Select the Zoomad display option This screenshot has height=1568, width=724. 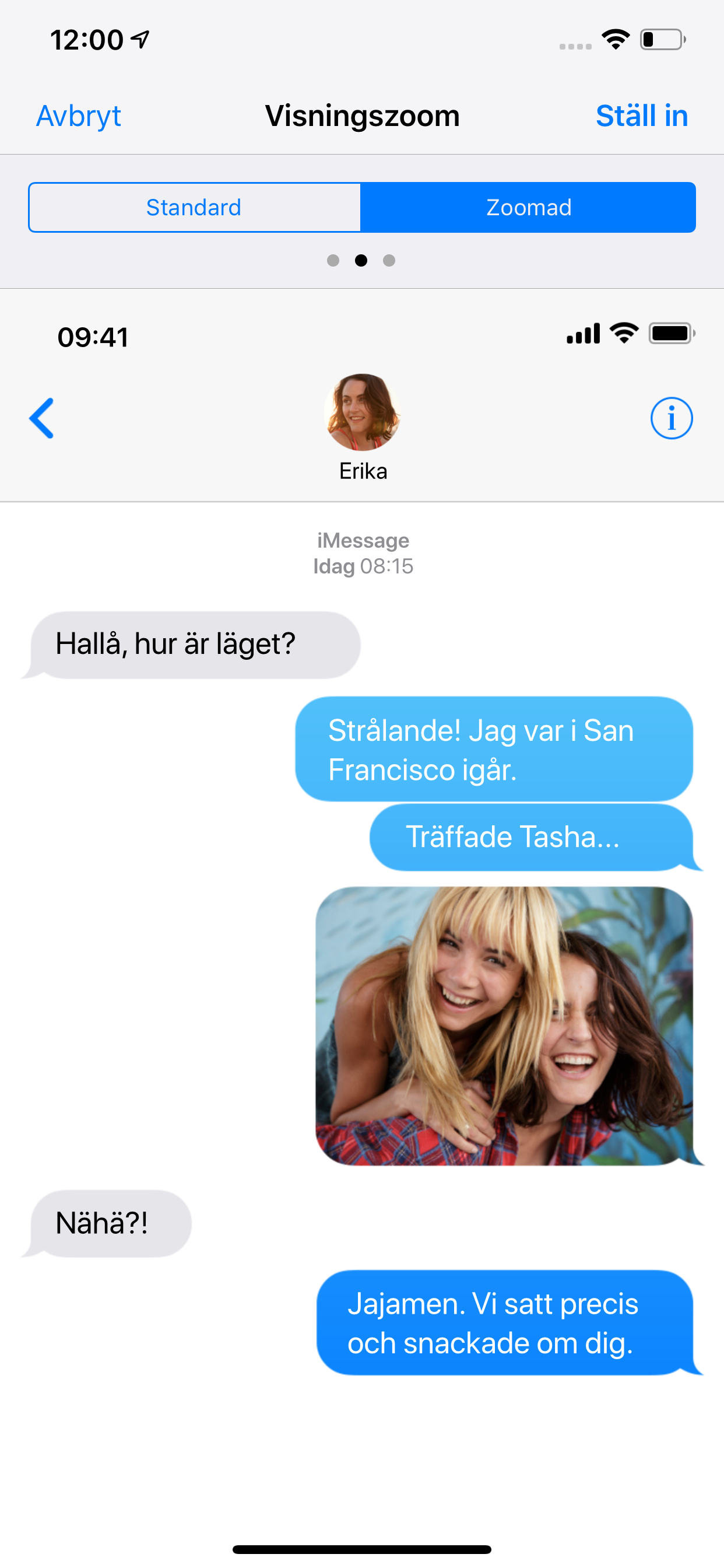point(528,208)
